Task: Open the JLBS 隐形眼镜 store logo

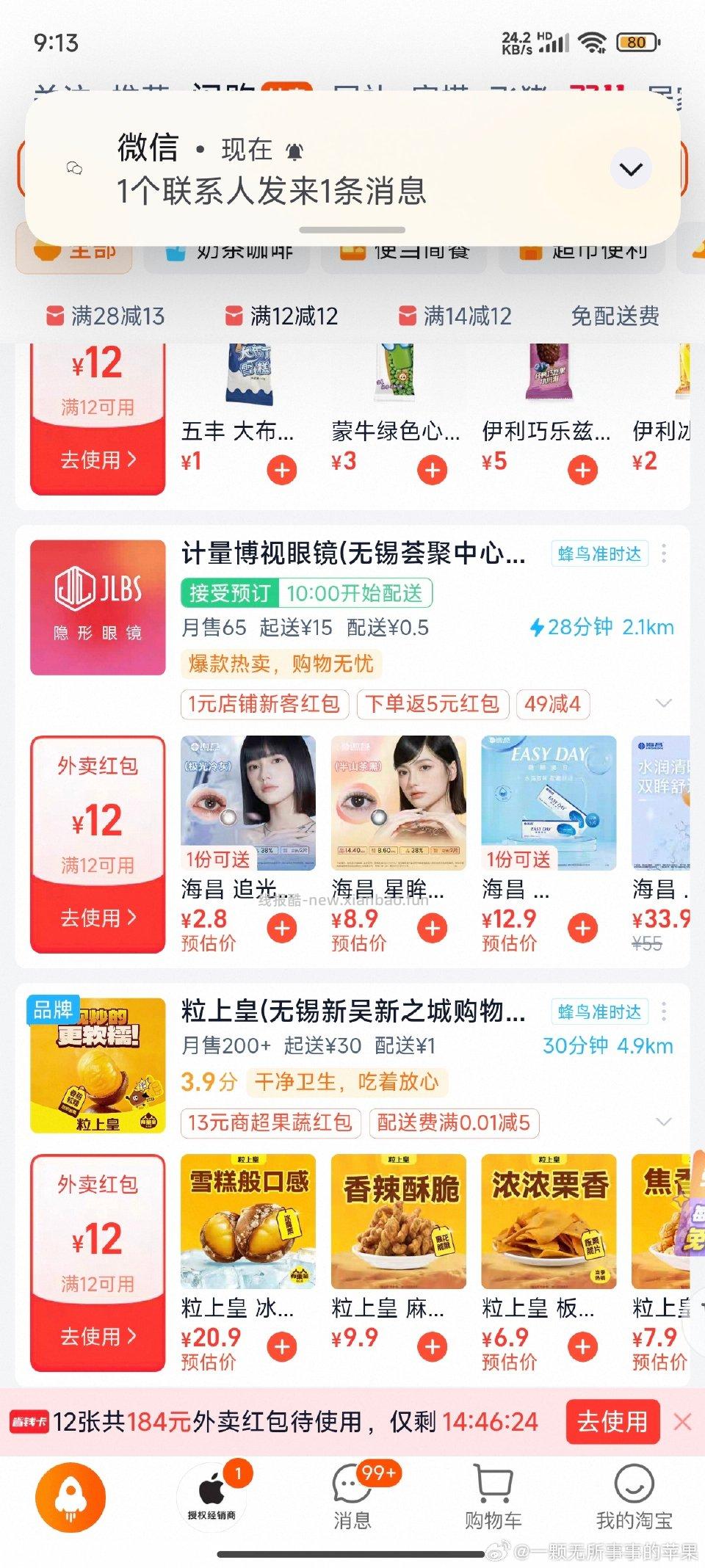Action: [x=98, y=606]
